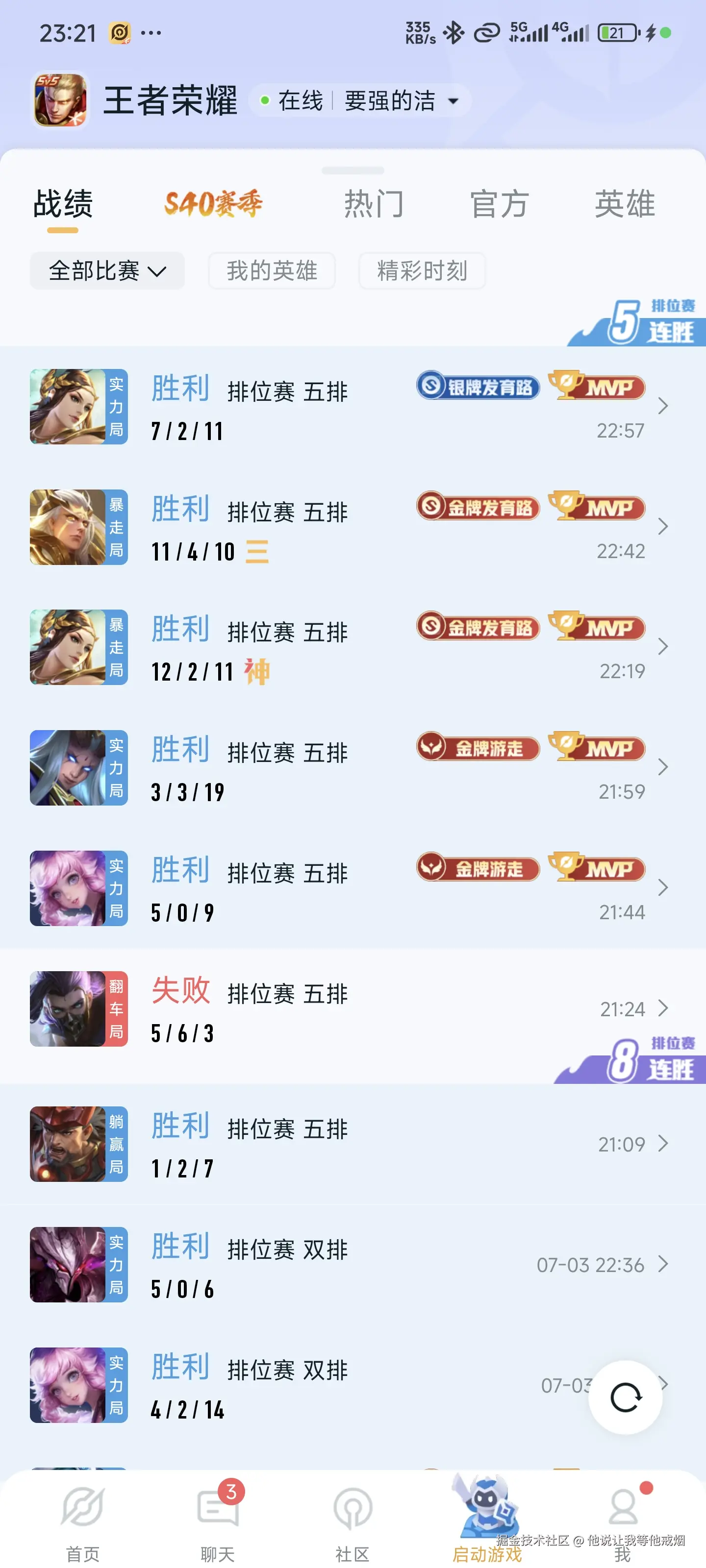This screenshot has width=706, height=1568.
Task: Switch to the 英雄 tab
Action: [625, 203]
